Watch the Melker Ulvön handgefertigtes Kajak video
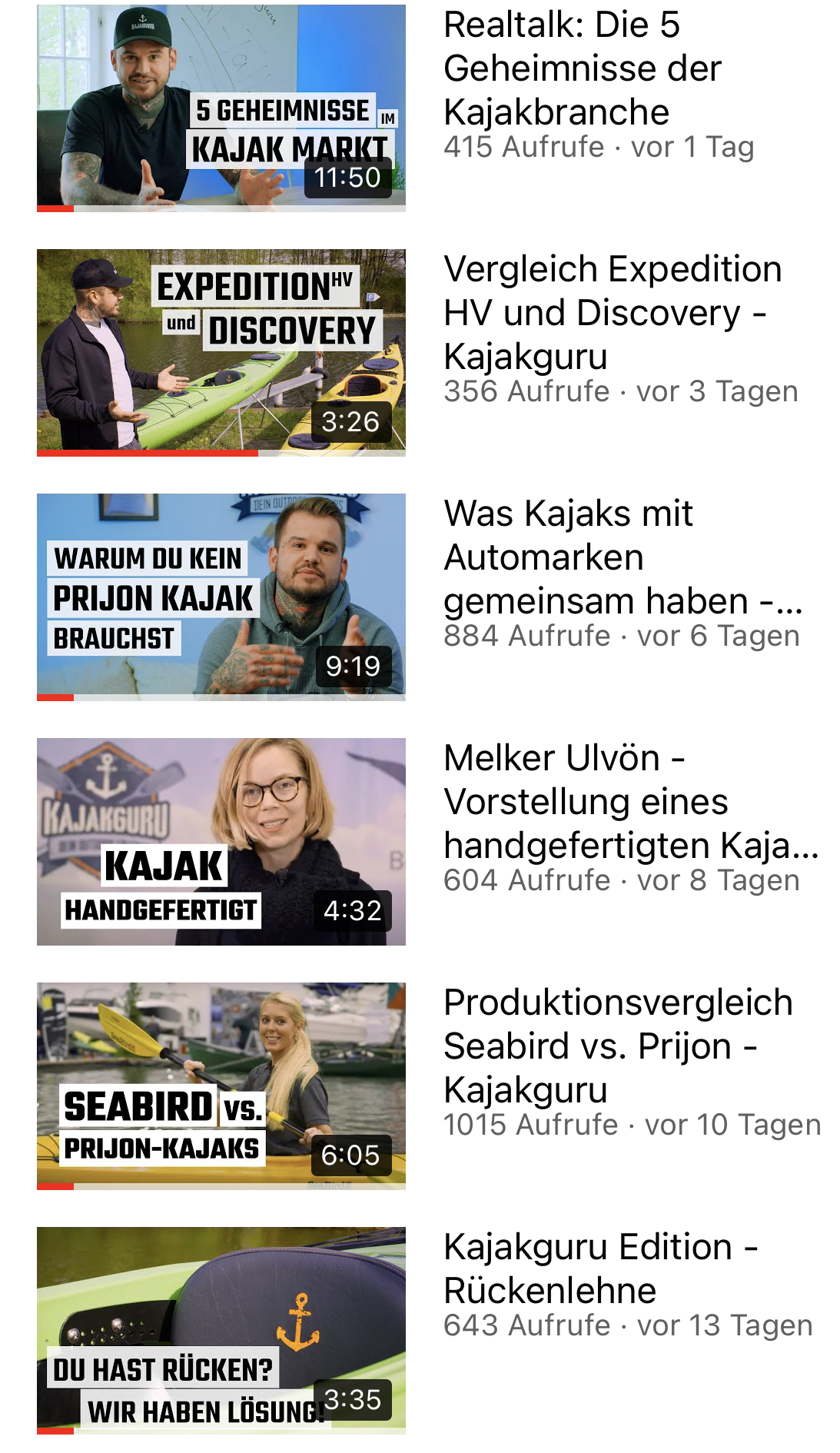Image resolution: width=840 pixels, height=1453 pixels. (x=221, y=841)
